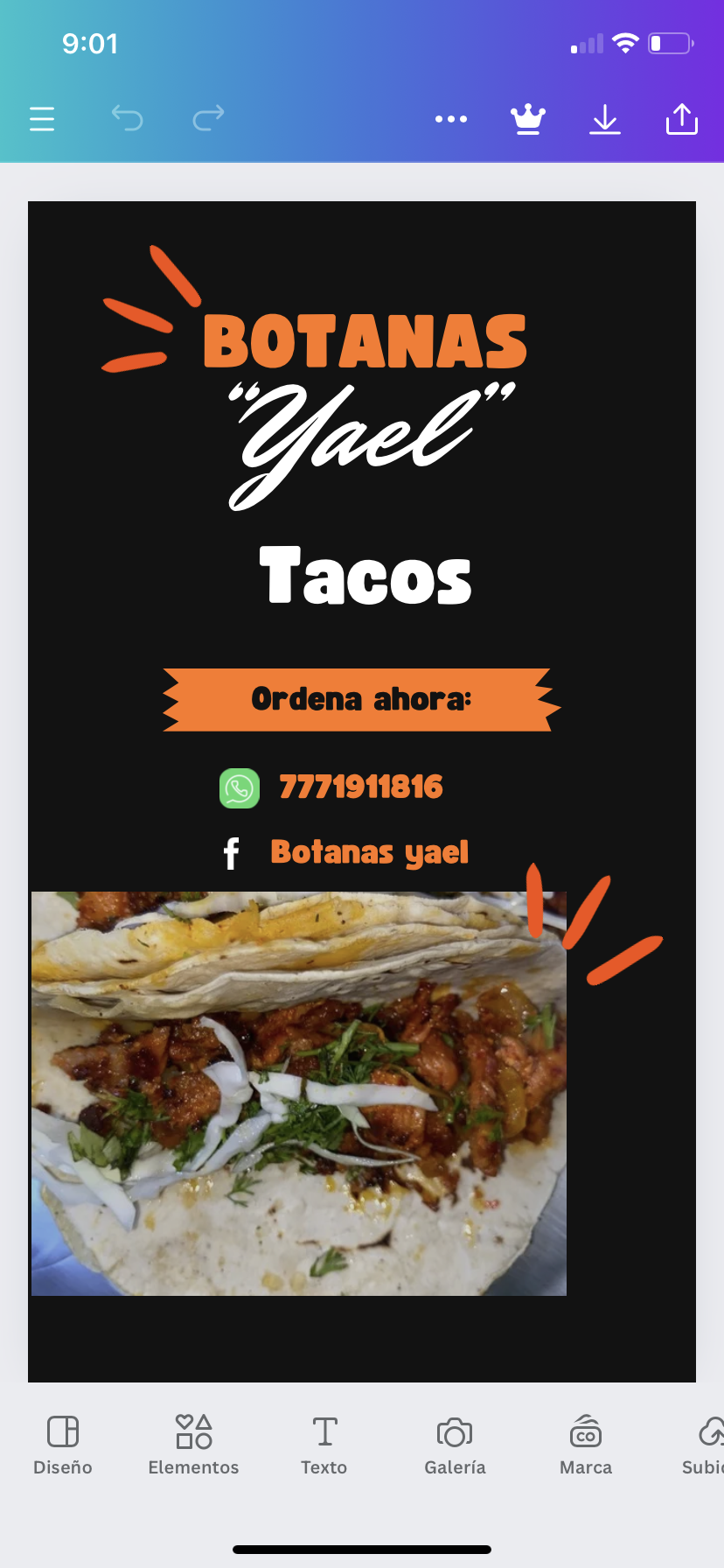Tap the premium crown icon

pyautogui.click(x=528, y=118)
